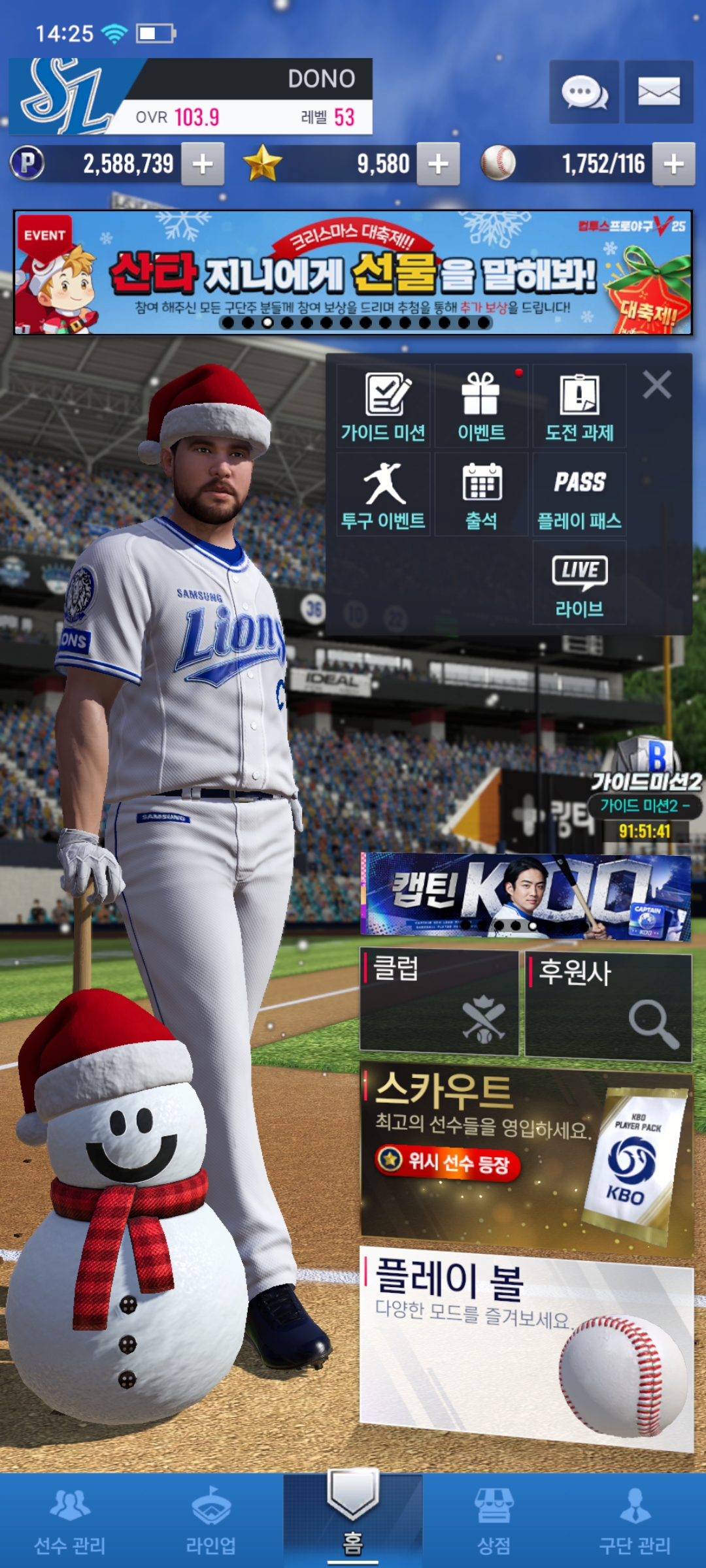Open 라이브 LIVE menu

tap(579, 583)
